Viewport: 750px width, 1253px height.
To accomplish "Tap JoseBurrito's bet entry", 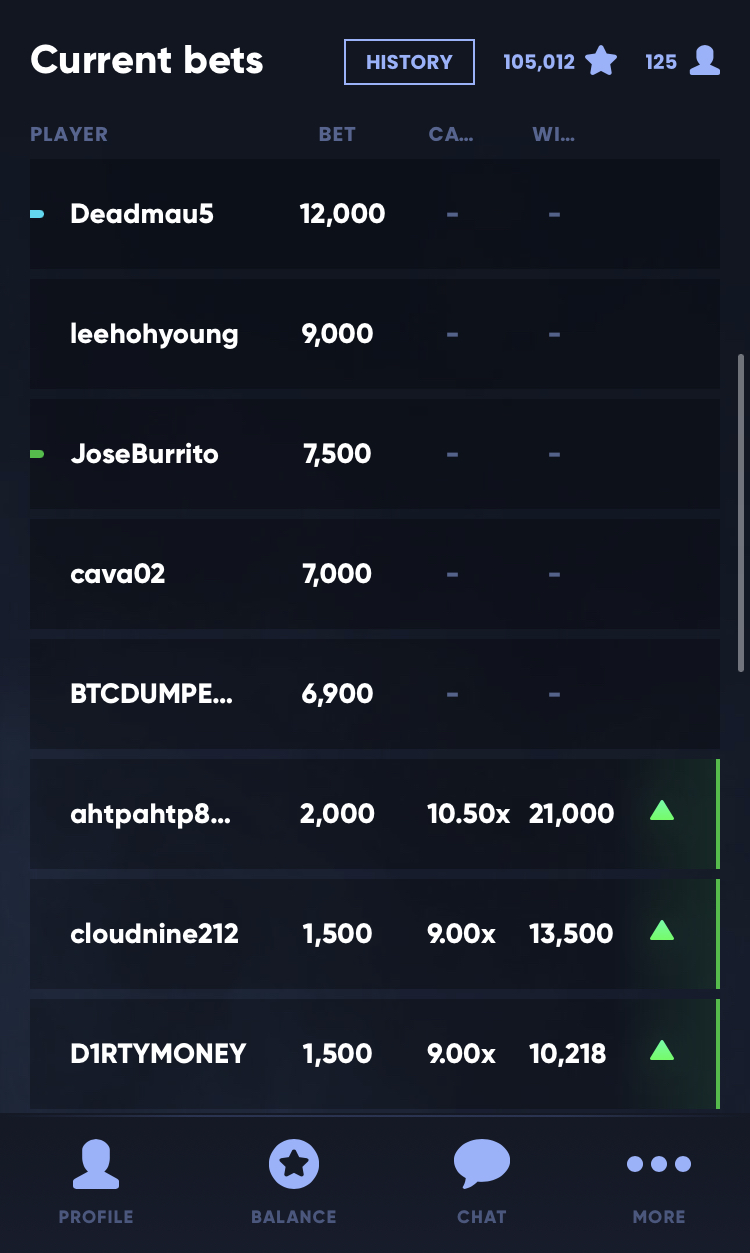I will (x=374, y=454).
